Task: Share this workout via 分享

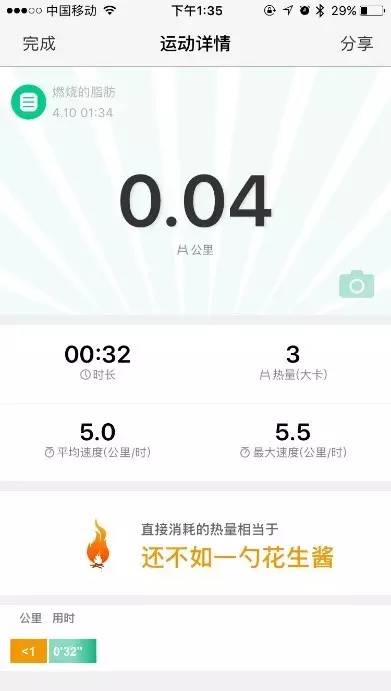Action: tap(357, 44)
